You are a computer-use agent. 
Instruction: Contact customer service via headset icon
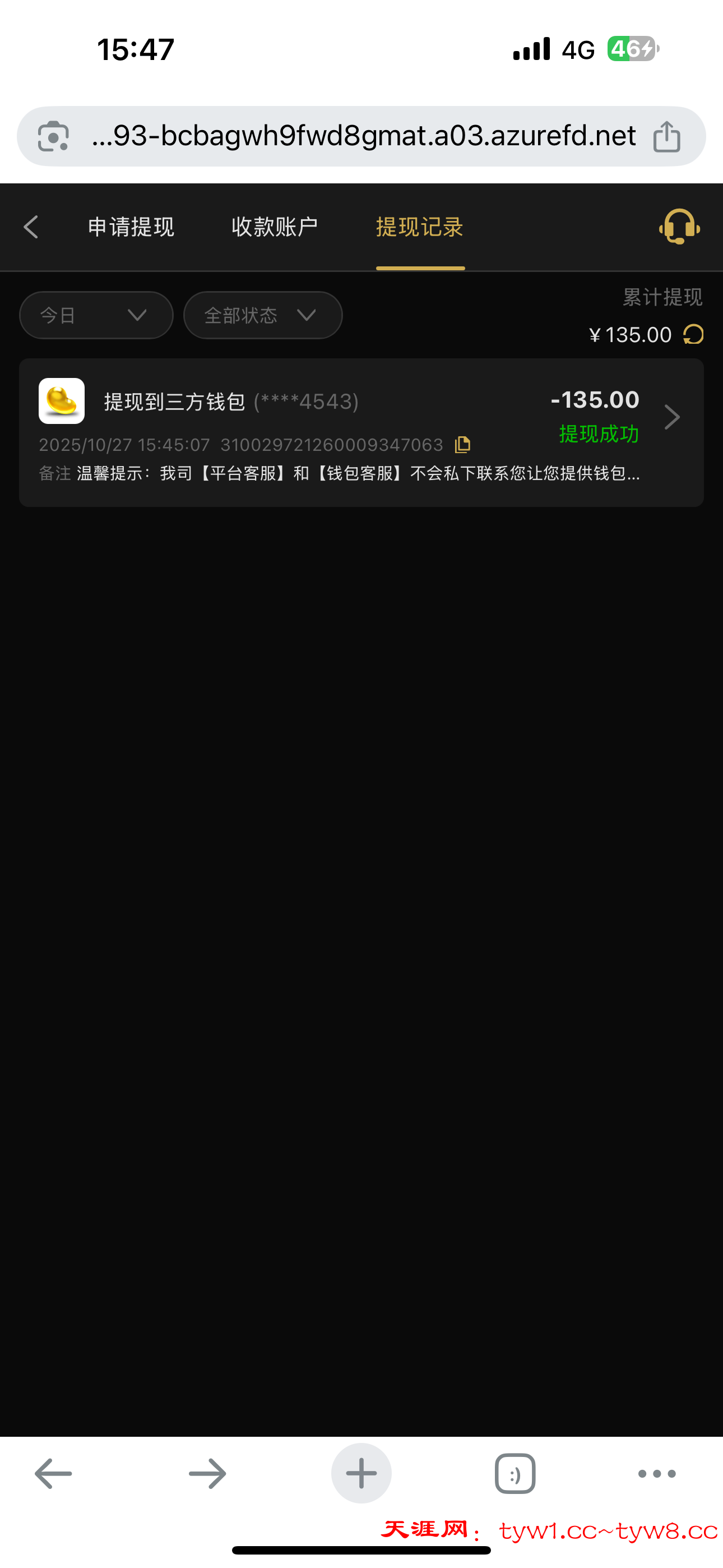[679, 227]
